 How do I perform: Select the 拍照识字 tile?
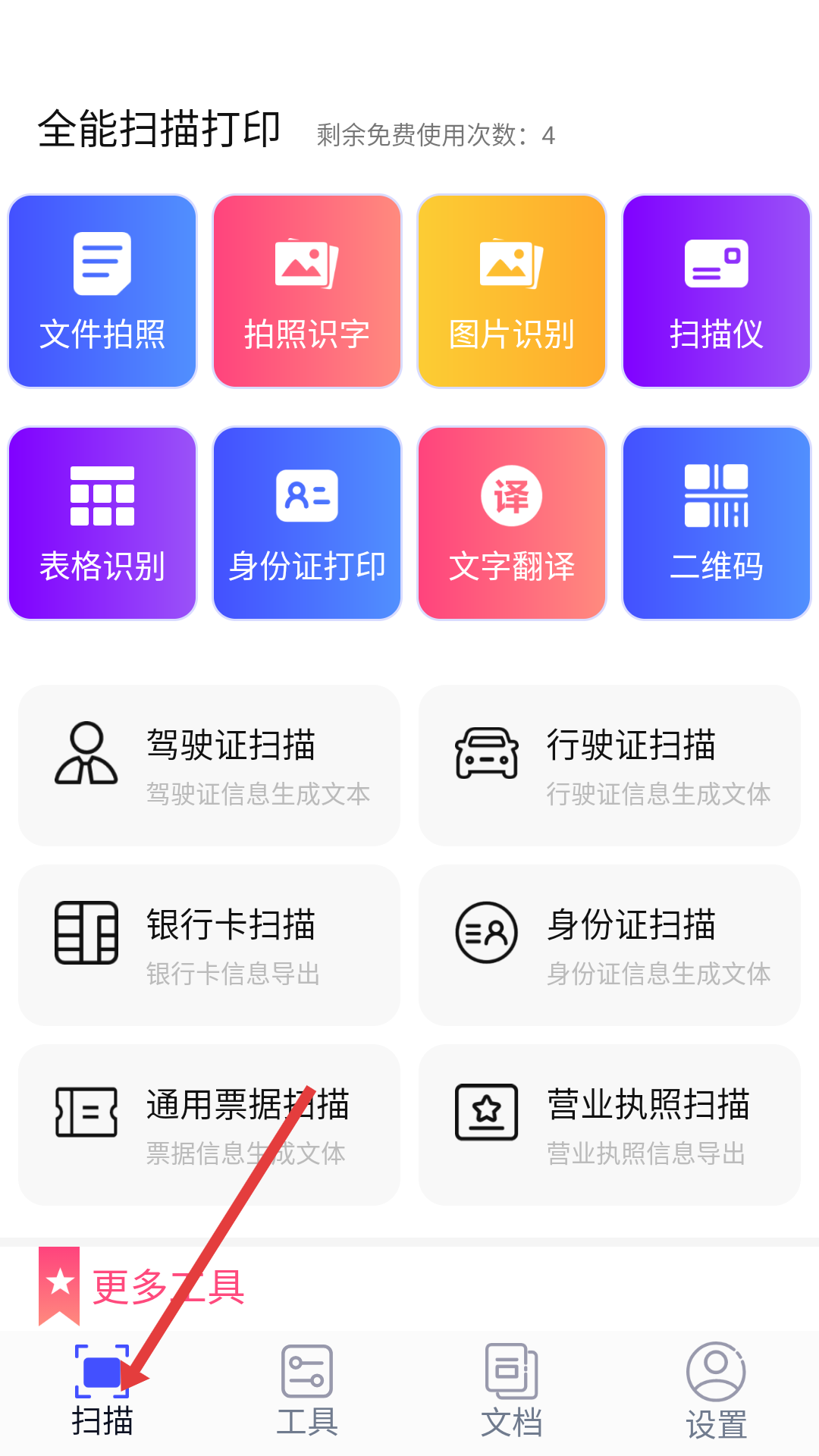pyautogui.click(x=307, y=291)
